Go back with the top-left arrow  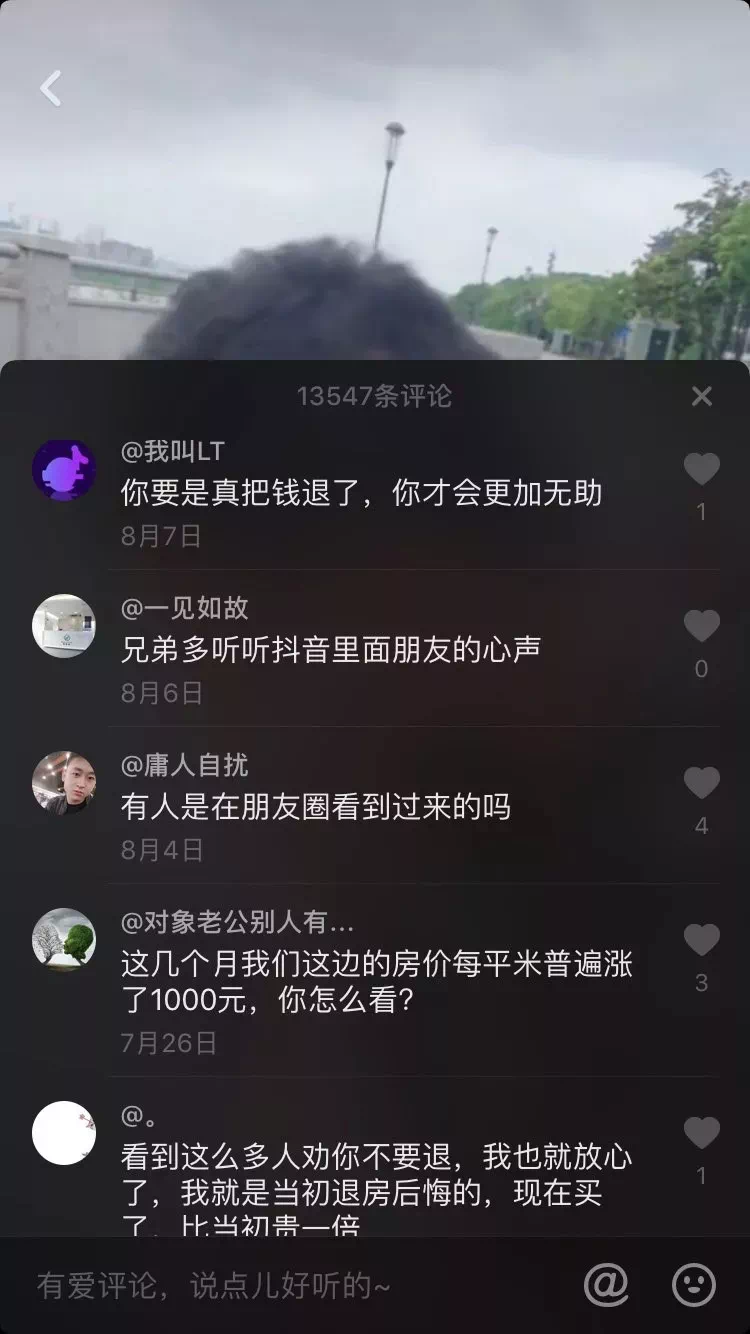(50, 89)
